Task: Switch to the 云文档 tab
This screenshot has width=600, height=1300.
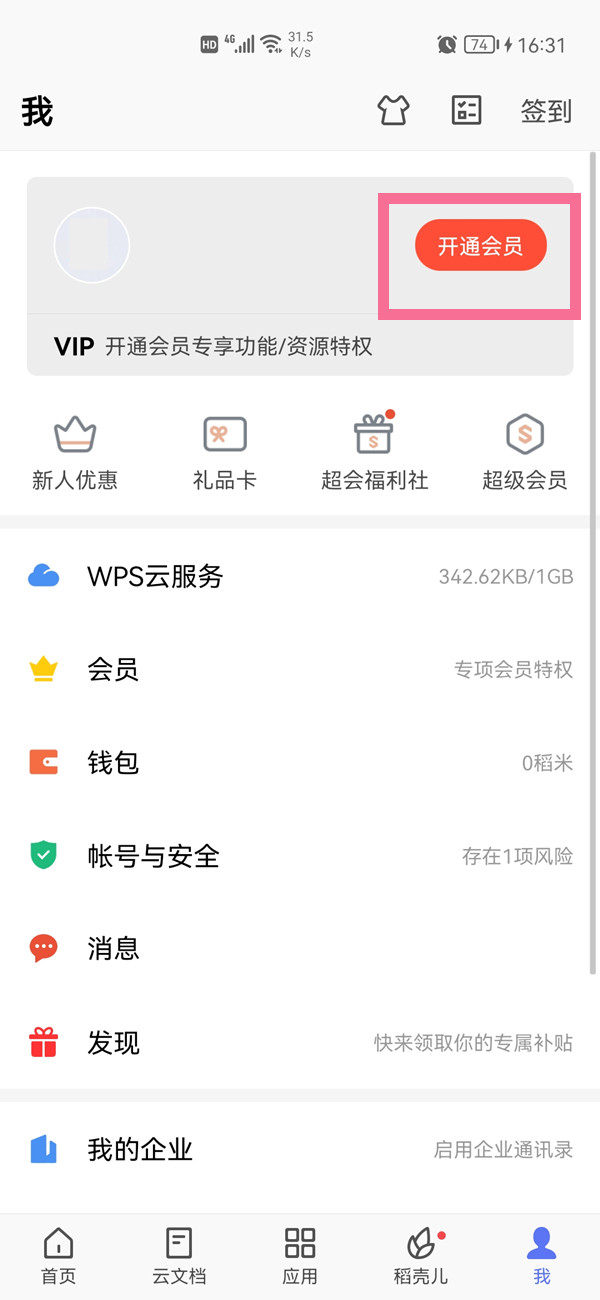Action: pos(179,1256)
